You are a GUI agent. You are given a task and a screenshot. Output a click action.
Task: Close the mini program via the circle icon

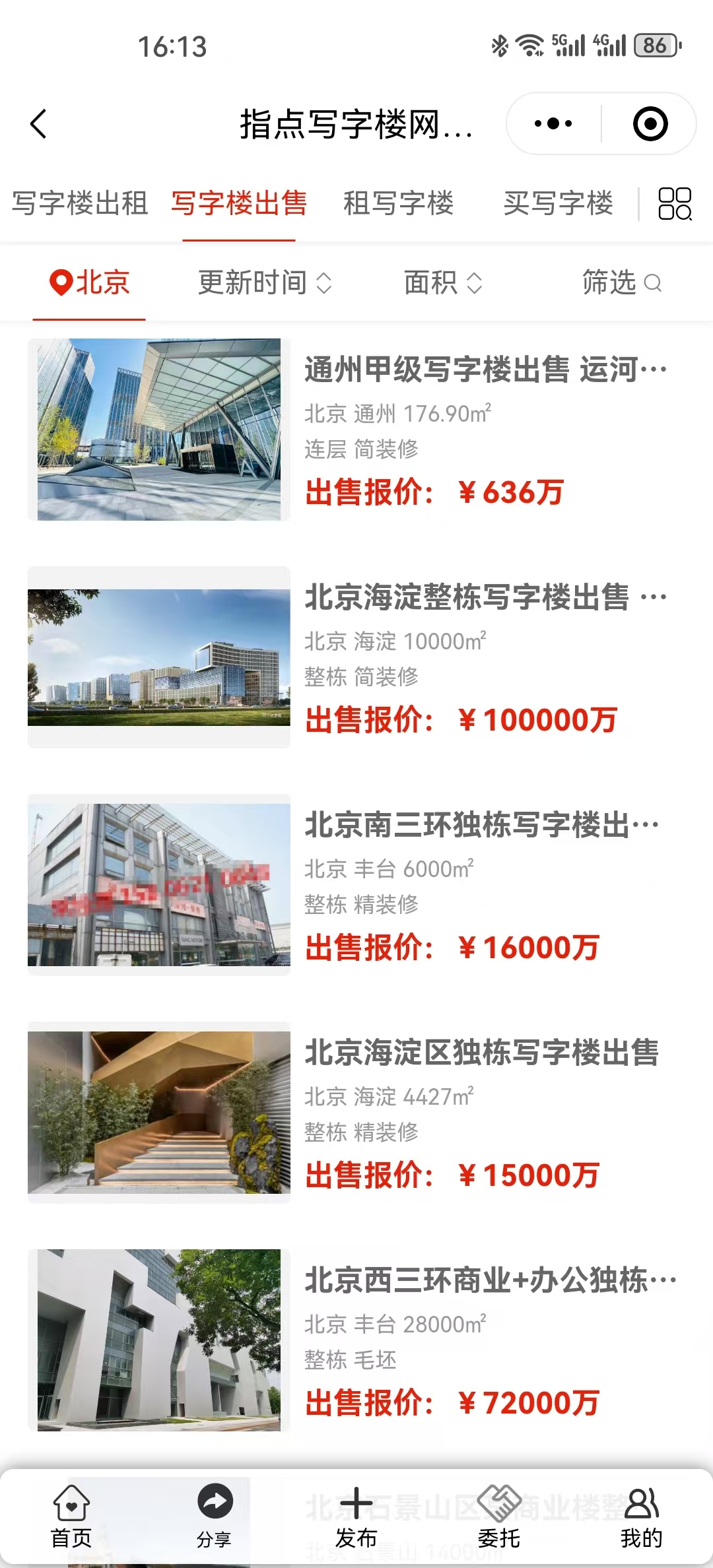pyautogui.click(x=650, y=123)
